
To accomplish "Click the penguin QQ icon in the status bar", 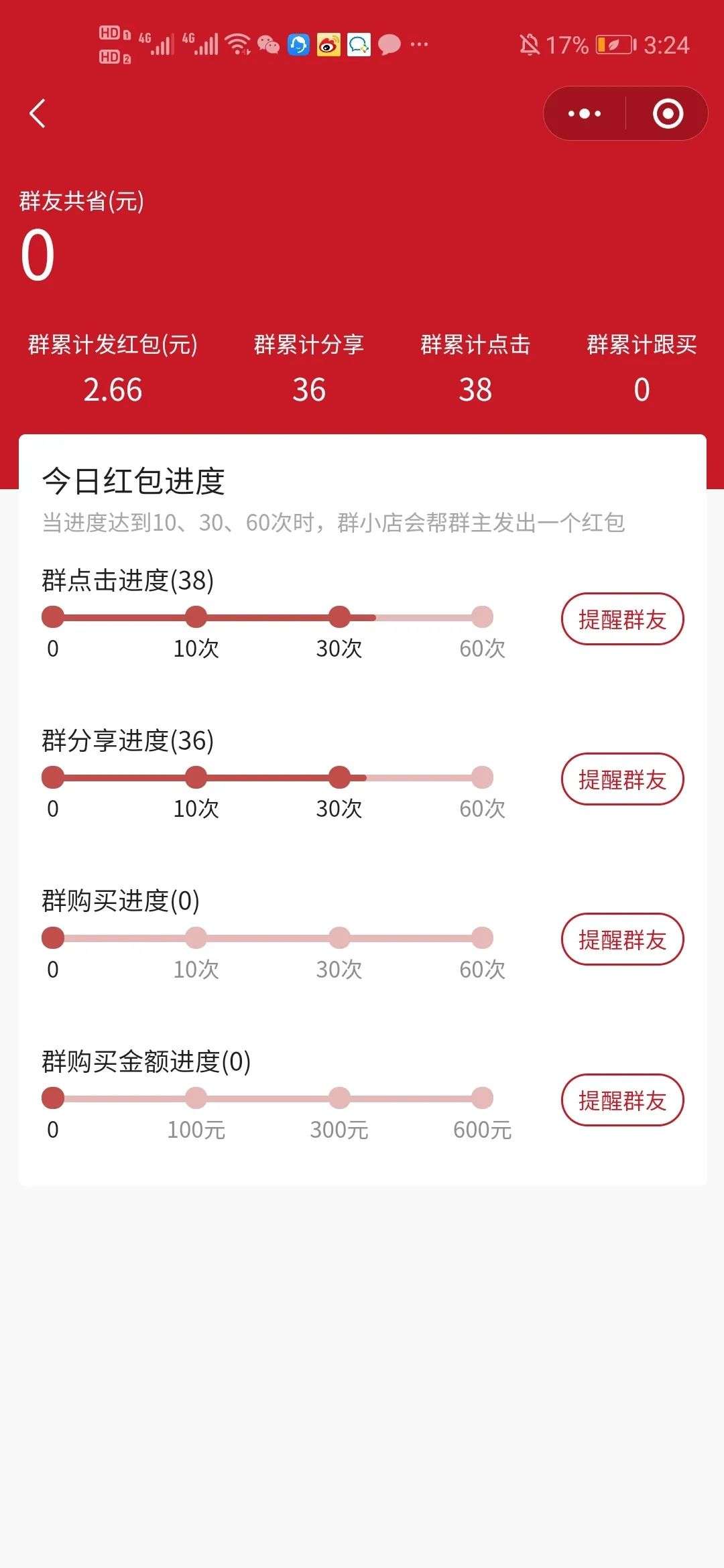I will (298, 46).
